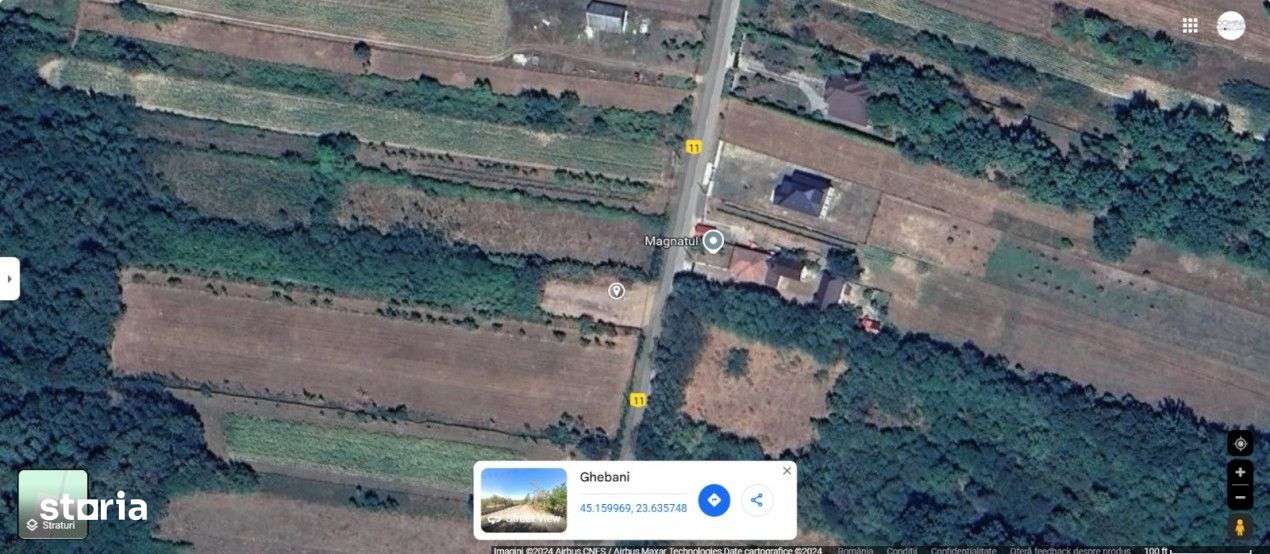This screenshot has height=554, width=1270.
Task: Expand the collapsed side panel
Action: click(9, 279)
